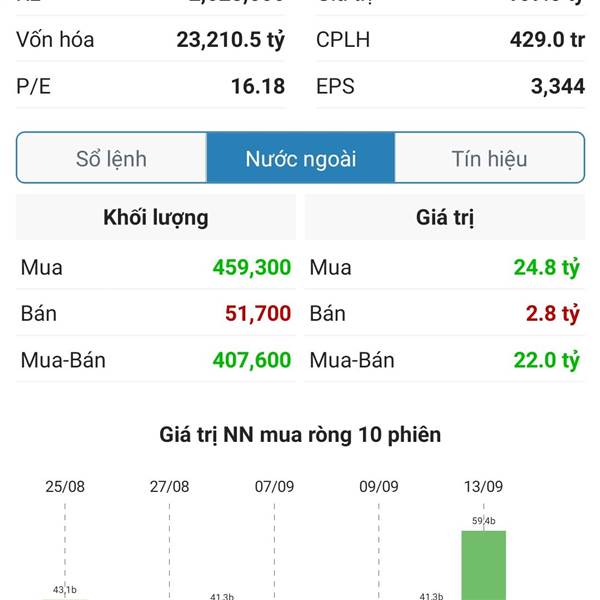Select the Nước ngoài tab
This screenshot has width=600, height=600.
[x=301, y=158]
